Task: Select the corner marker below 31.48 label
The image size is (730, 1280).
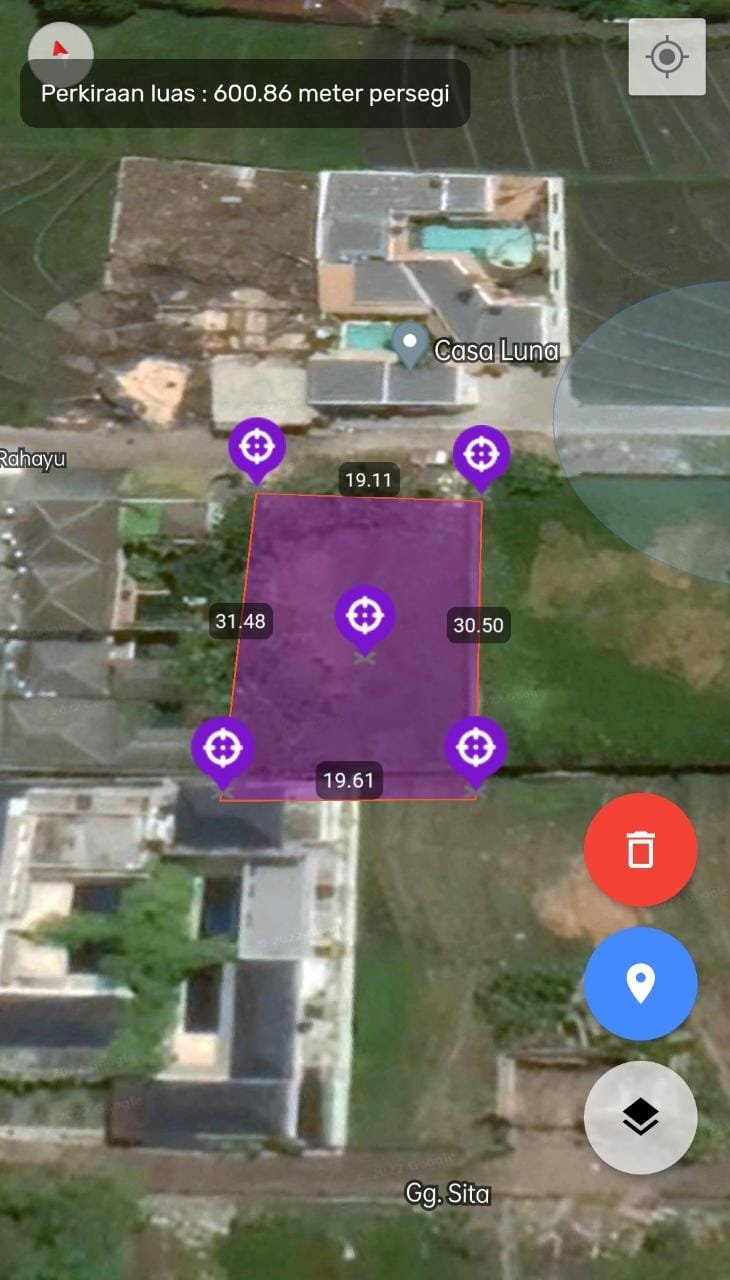Action: coord(223,748)
